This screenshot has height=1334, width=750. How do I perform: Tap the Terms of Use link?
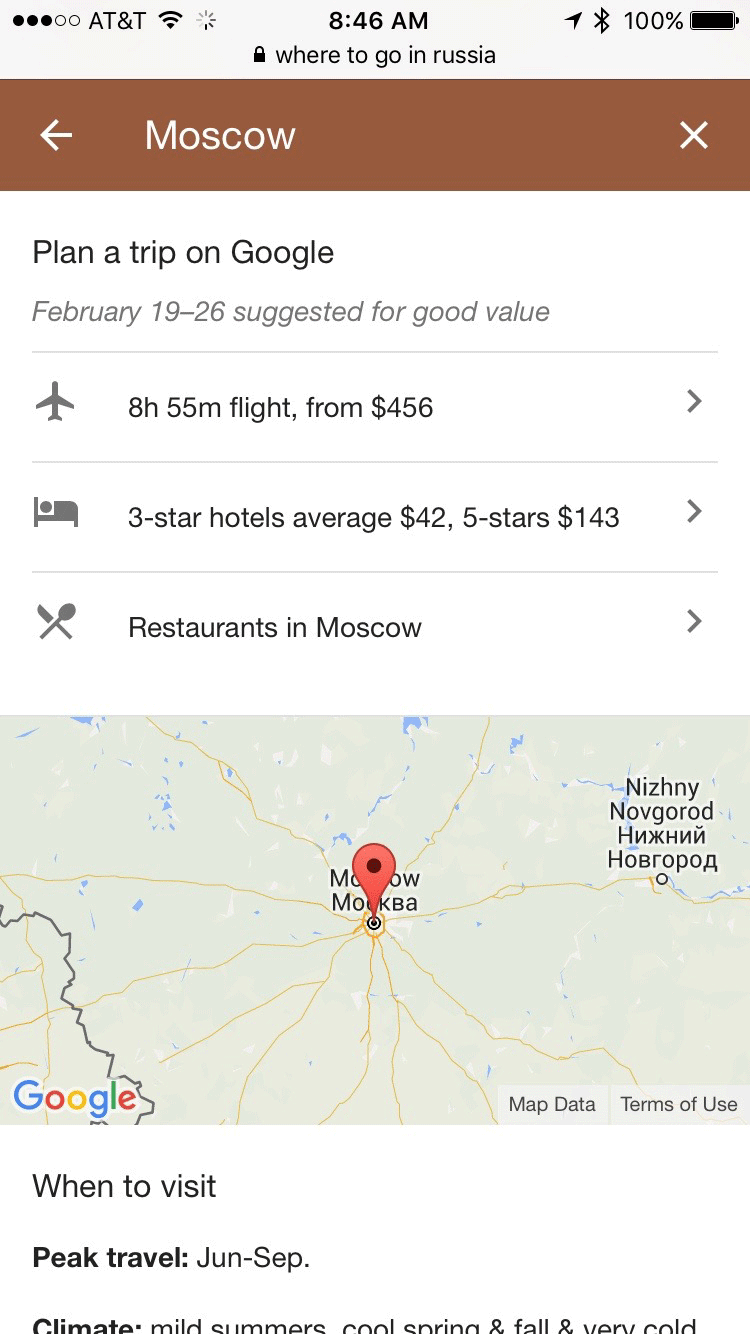coord(678,1104)
